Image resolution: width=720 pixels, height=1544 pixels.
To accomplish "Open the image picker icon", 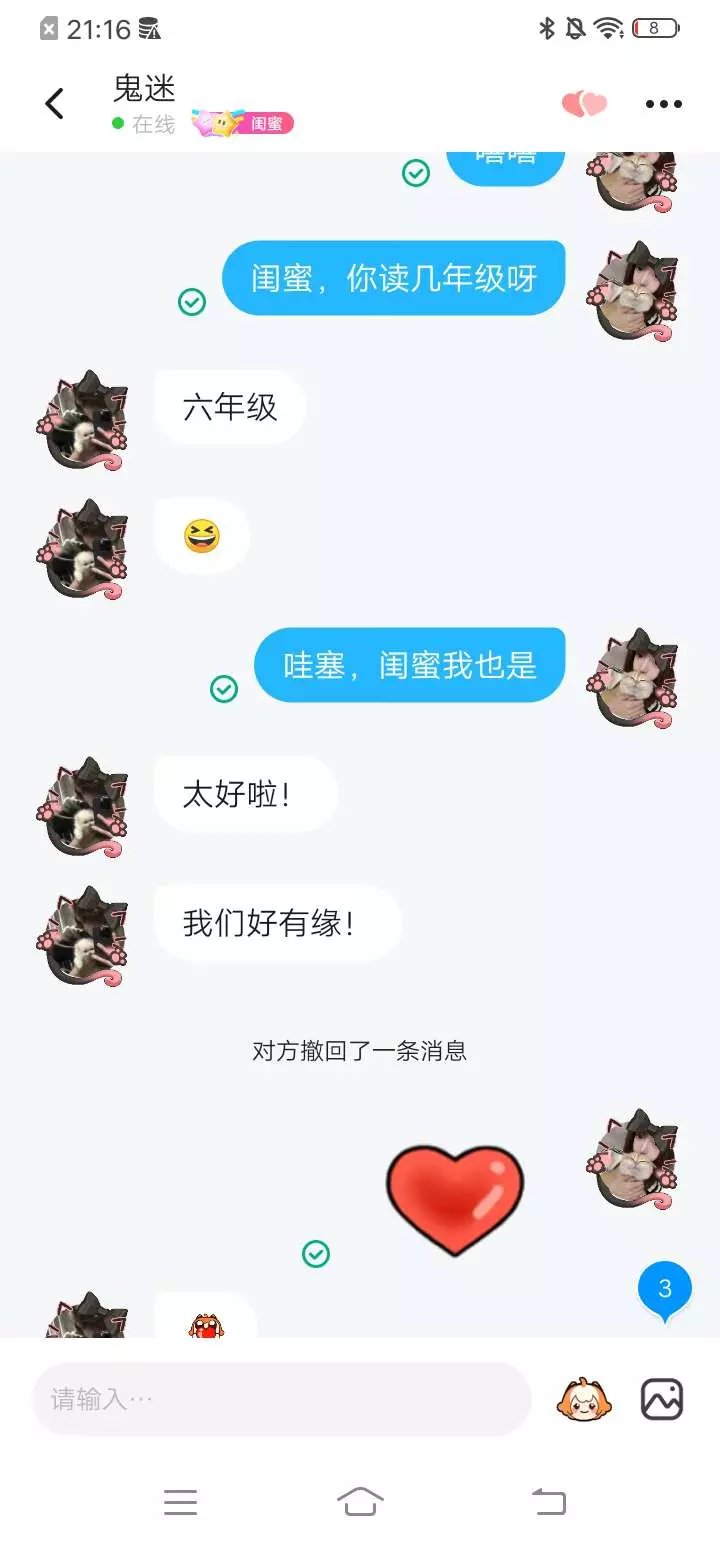I will [x=662, y=1399].
